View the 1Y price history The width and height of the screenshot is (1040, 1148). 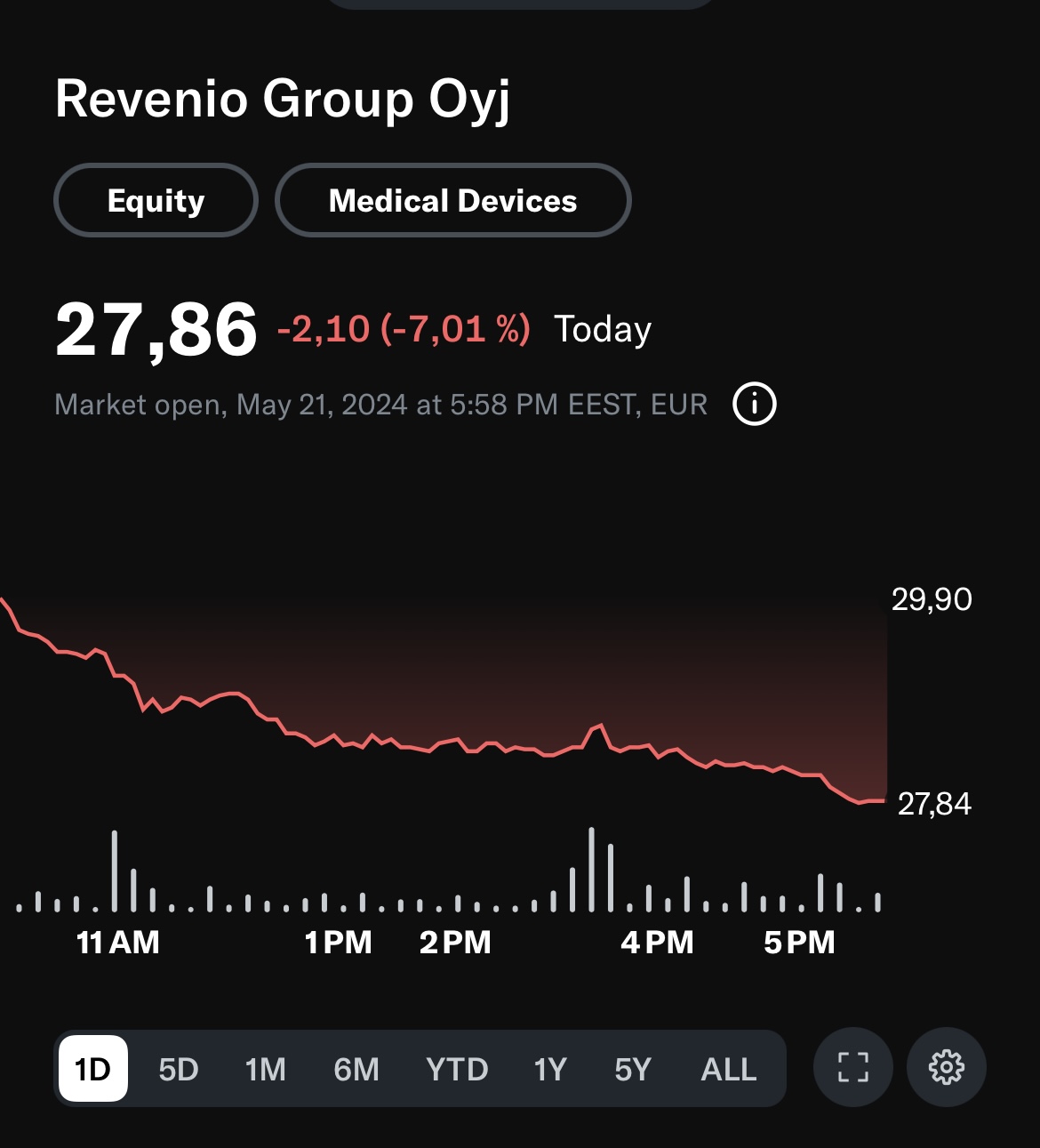pyautogui.click(x=549, y=1068)
